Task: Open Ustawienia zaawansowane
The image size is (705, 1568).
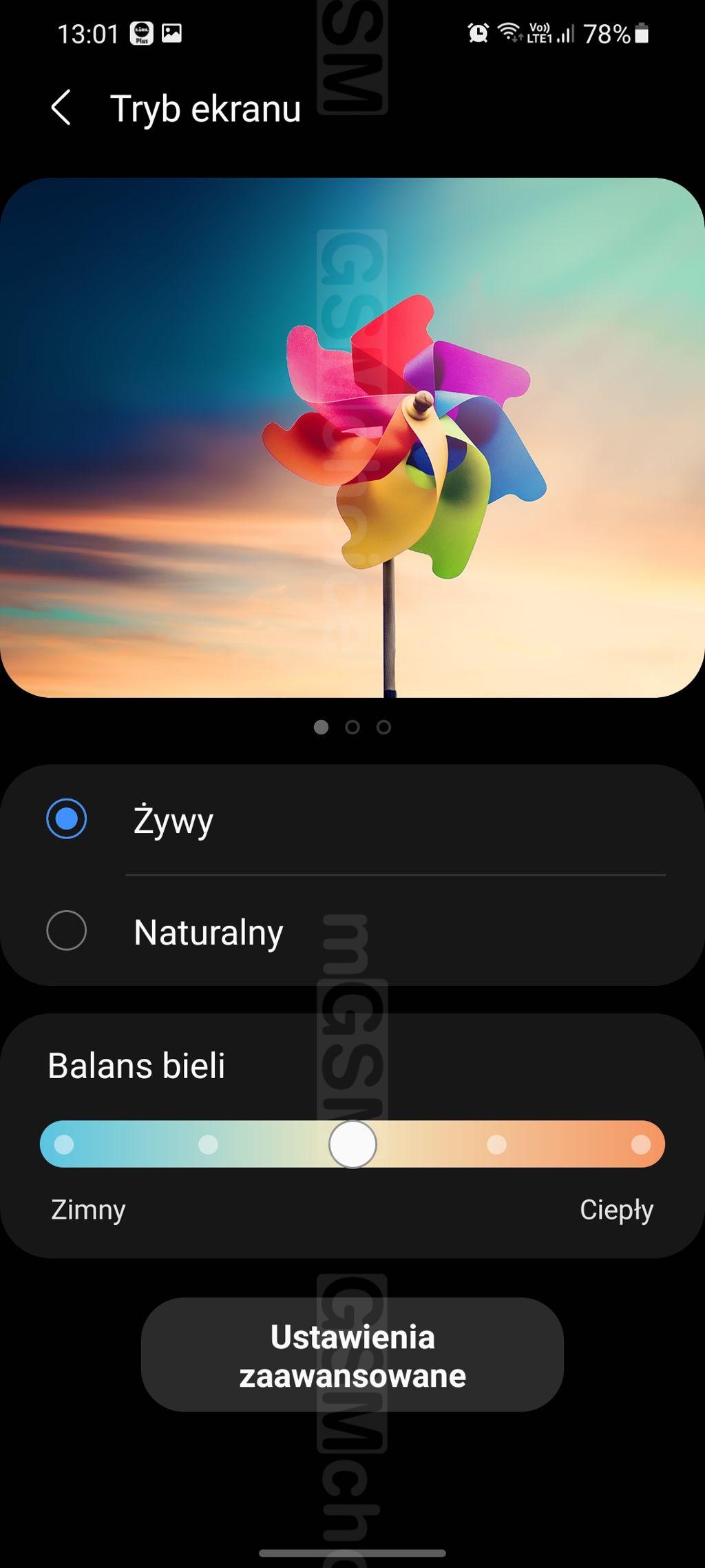Action: click(352, 1356)
